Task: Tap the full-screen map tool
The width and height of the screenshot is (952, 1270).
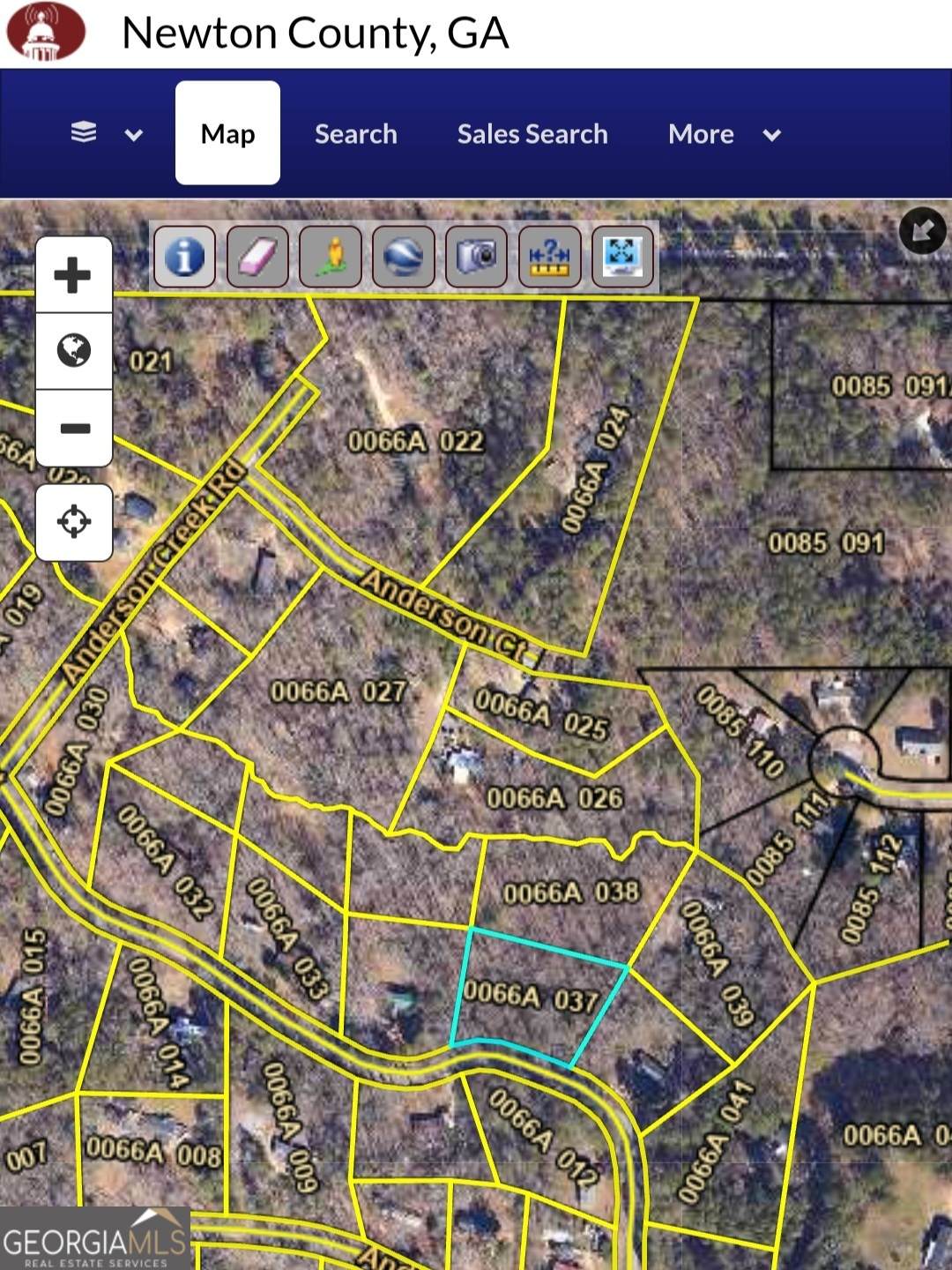Action: 622,257
